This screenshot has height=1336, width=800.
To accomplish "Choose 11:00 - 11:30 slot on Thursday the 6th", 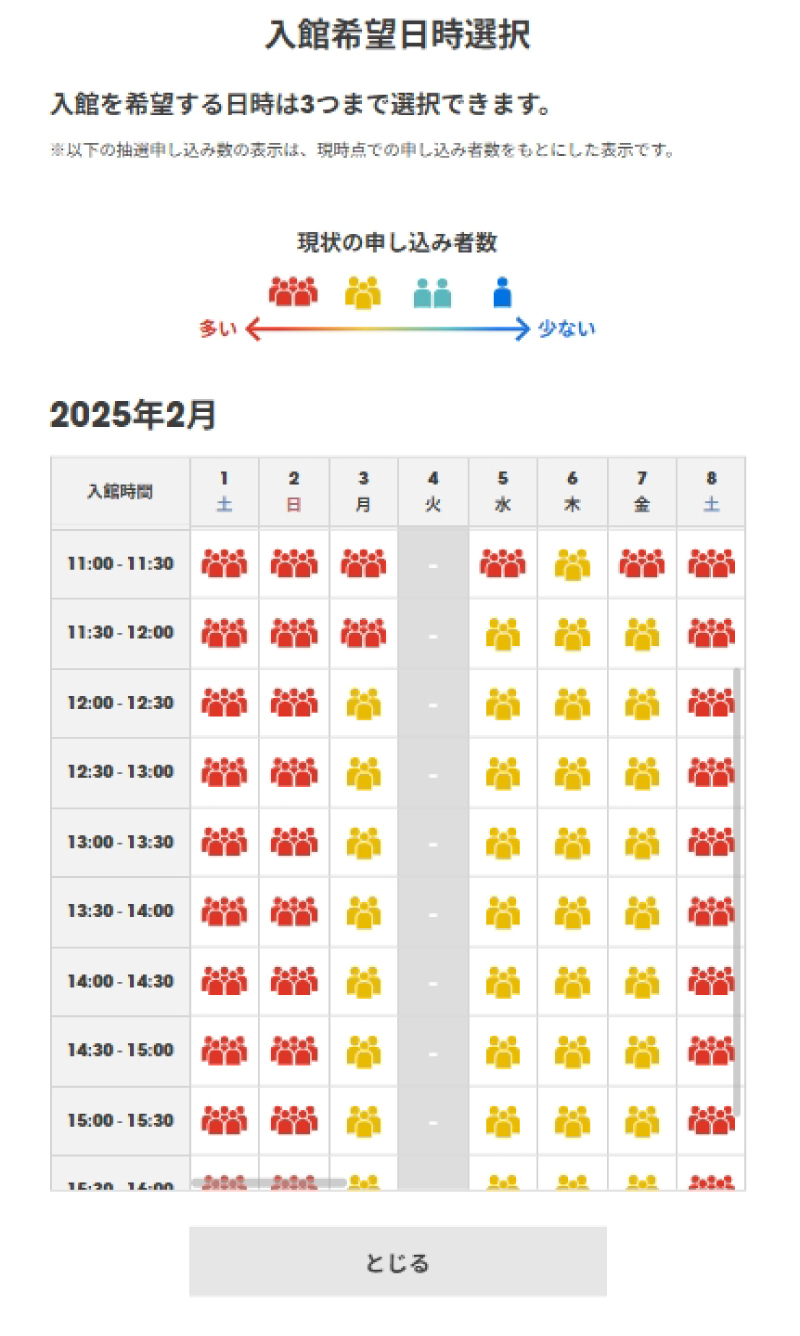I will click(x=572, y=564).
